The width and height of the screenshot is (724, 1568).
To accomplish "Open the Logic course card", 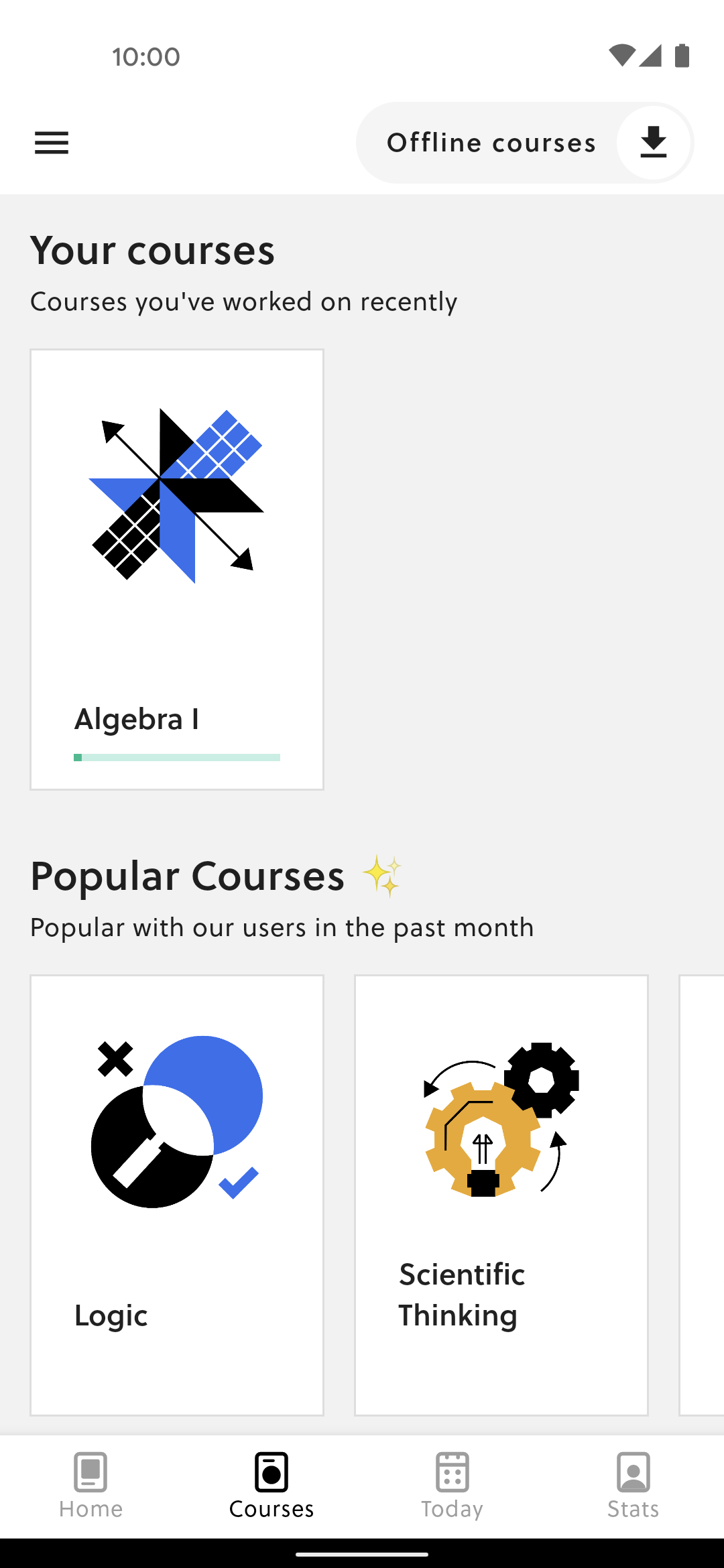I will click(x=177, y=1195).
